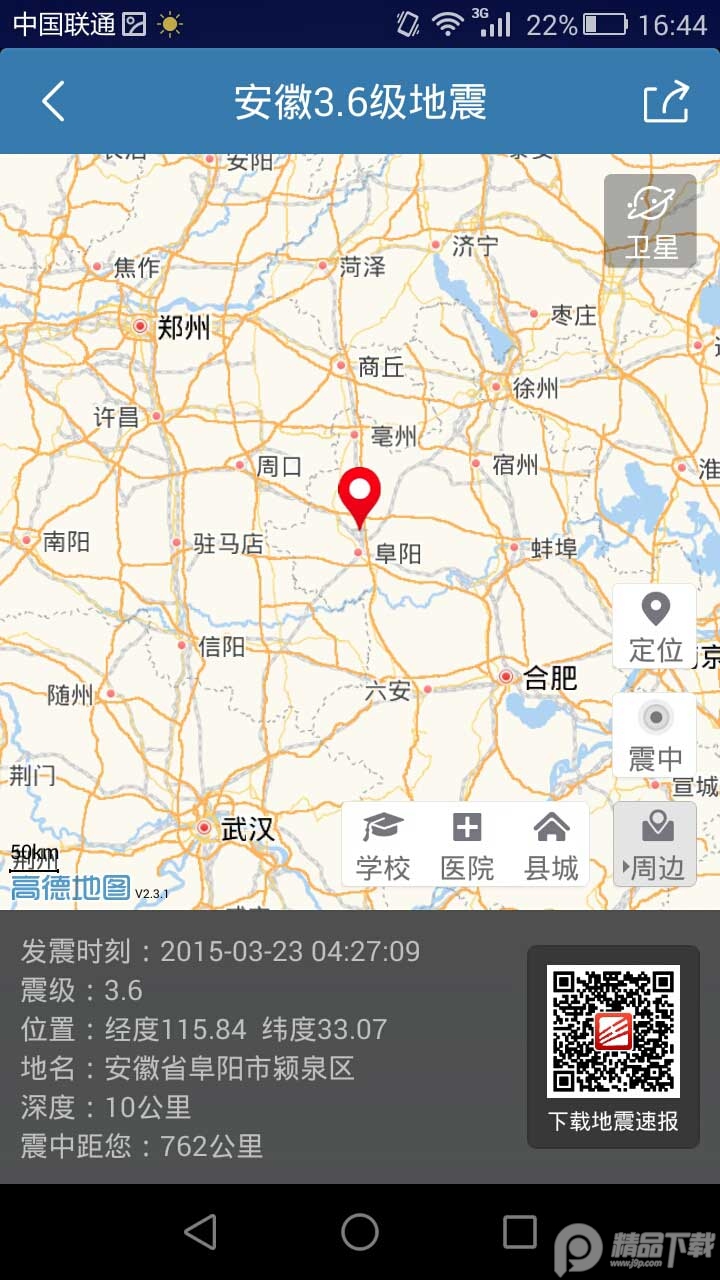Expand the 周边 panel with its arrow
720x1280 pixels.
click(x=626, y=868)
